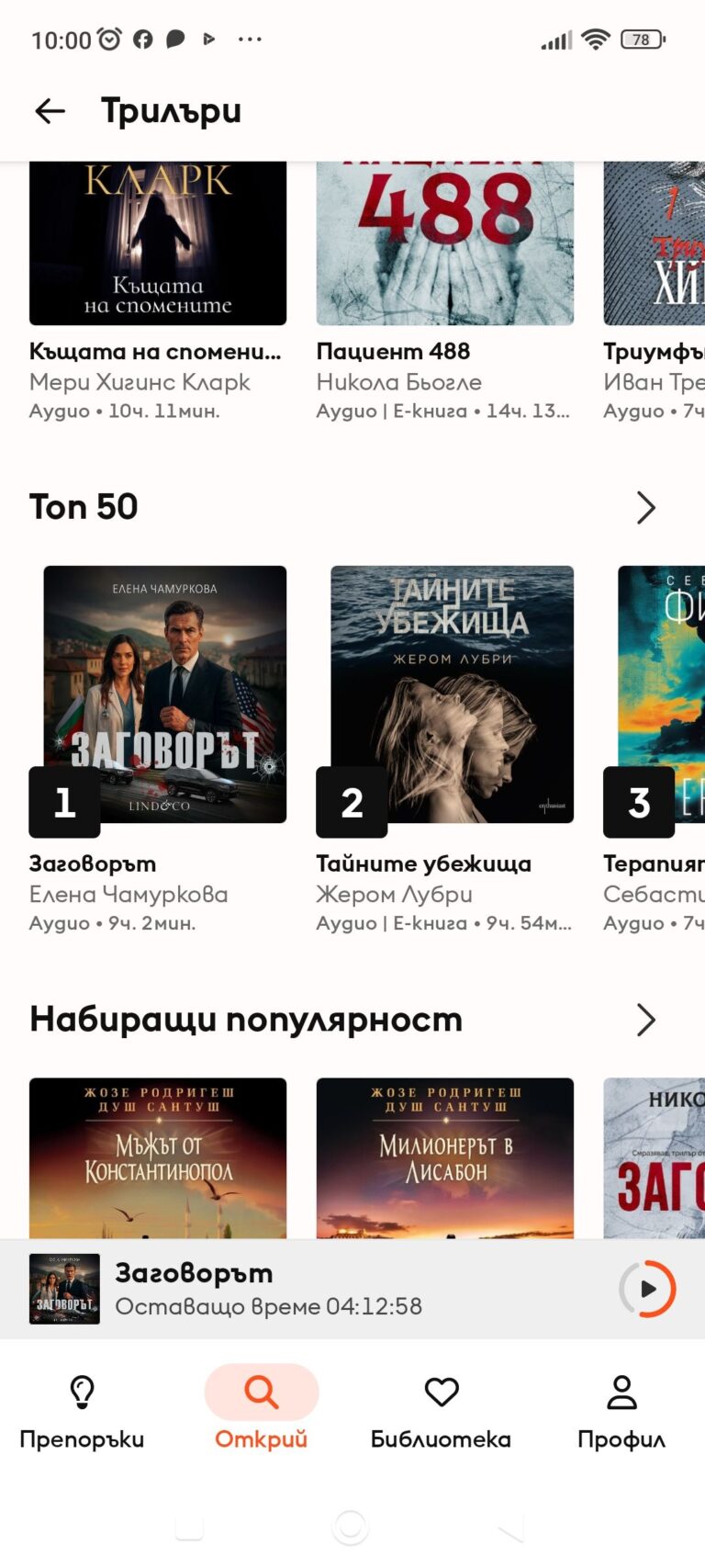Switch to the Трилъри category header
Image resolution: width=705 pixels, height=1568 pixels.
pos(172,110)
